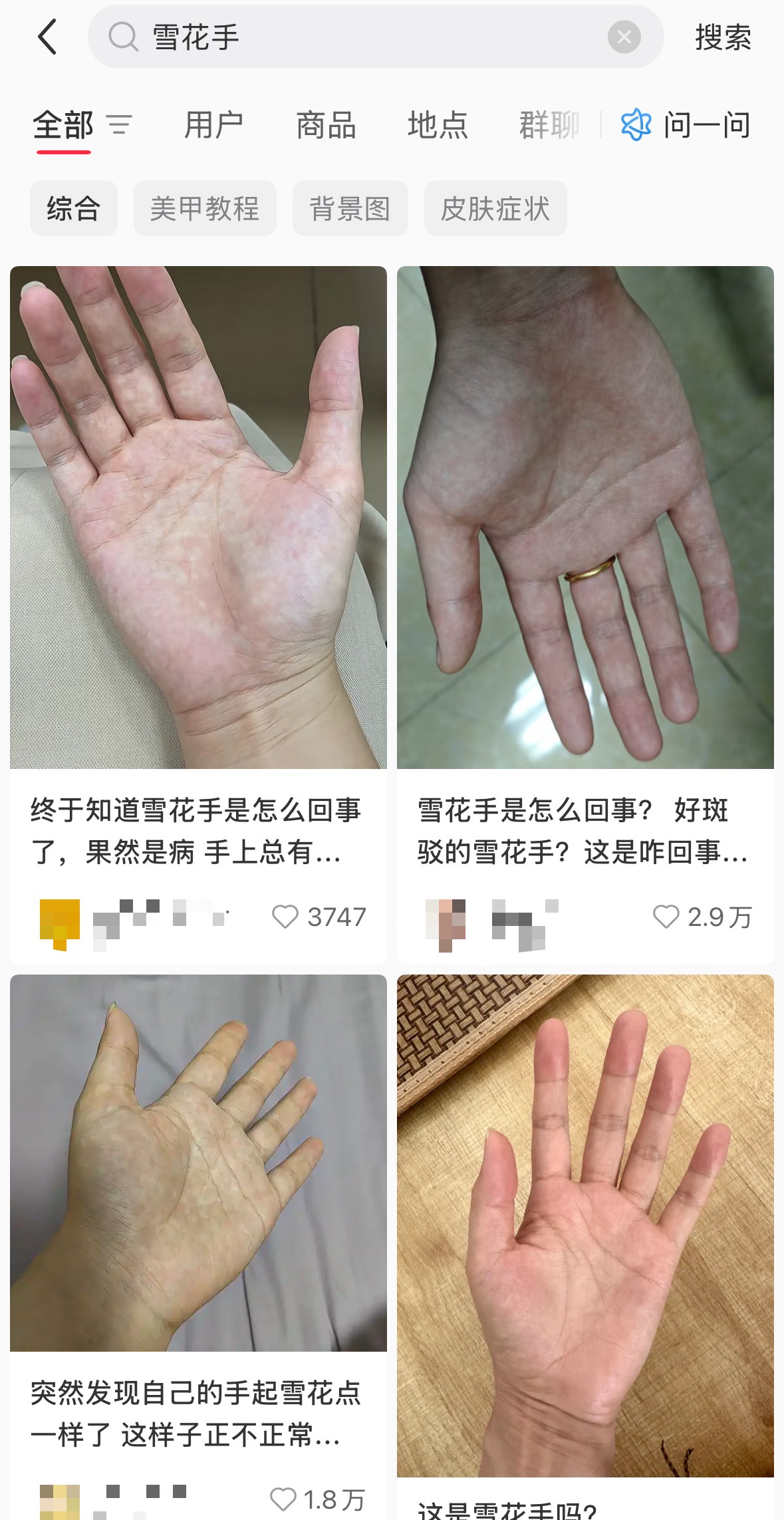Viewport: 784px width, 1520px height.
Task: Open the post 这是雪花手吗?
Action: point(585,1231)
